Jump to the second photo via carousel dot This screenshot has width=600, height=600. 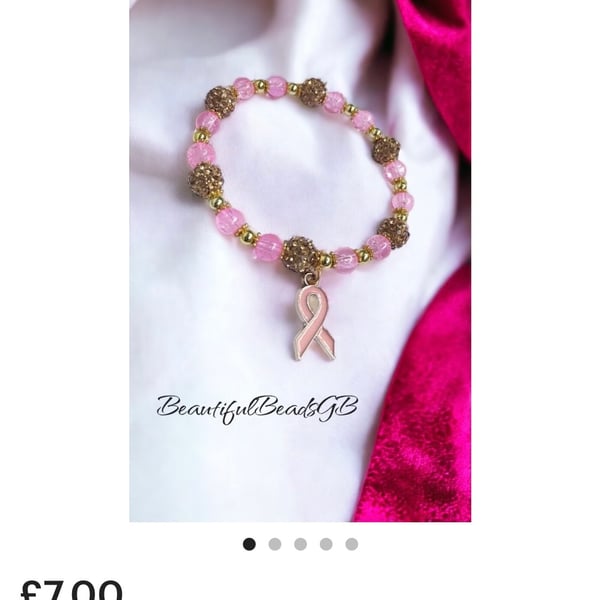[x=275, y=544]
